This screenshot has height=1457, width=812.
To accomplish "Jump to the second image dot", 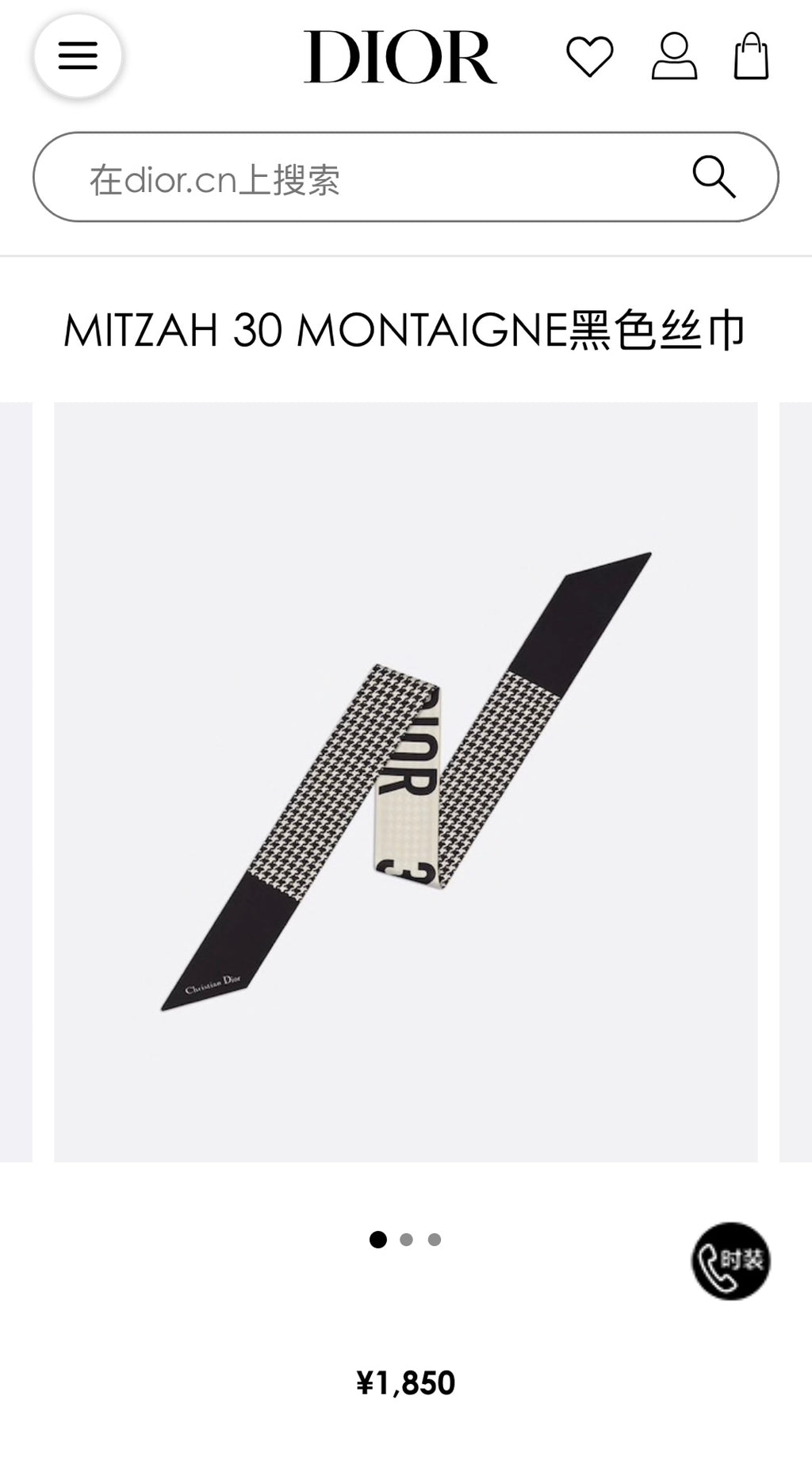I will pyautogui.click(x=406, y=1239).
